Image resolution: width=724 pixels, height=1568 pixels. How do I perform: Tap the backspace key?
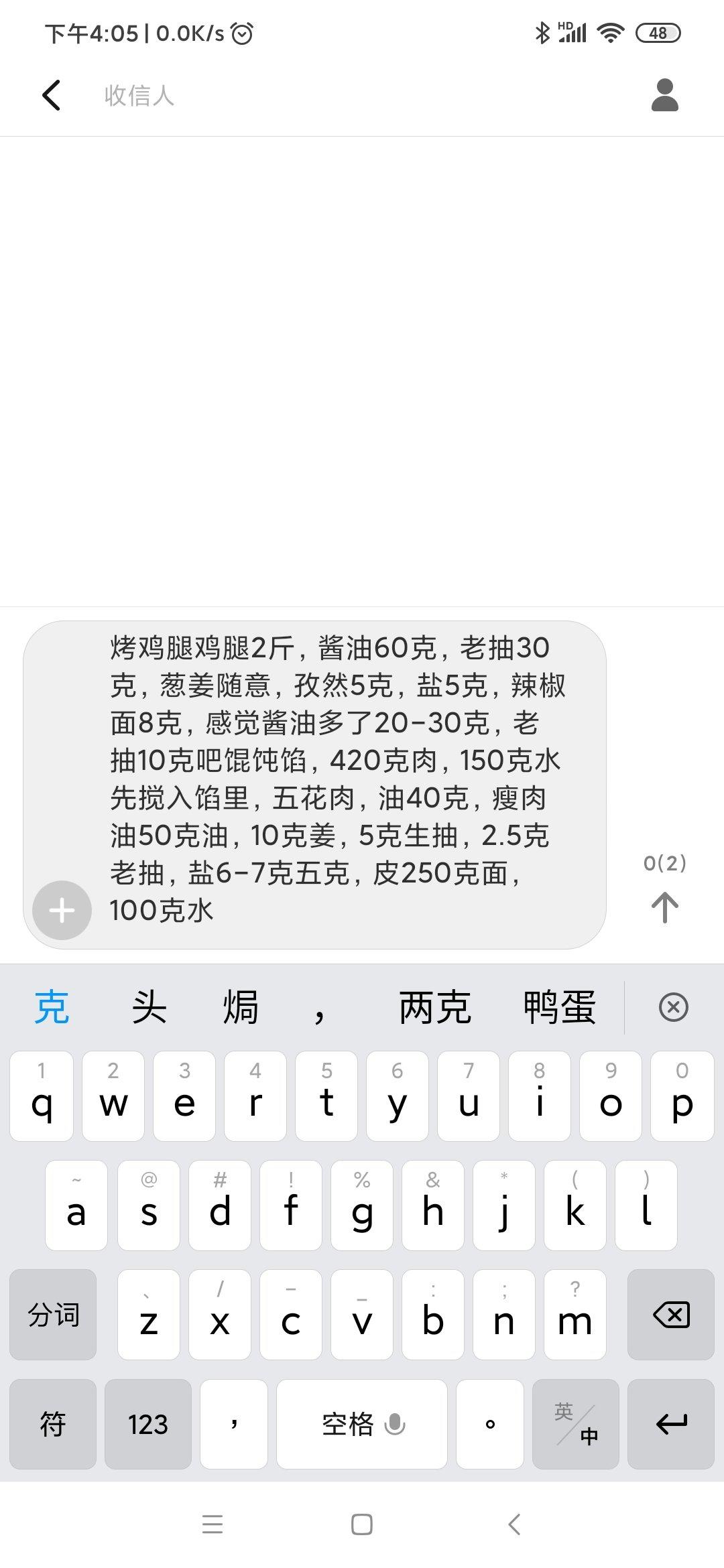[x=671, y=1314]
